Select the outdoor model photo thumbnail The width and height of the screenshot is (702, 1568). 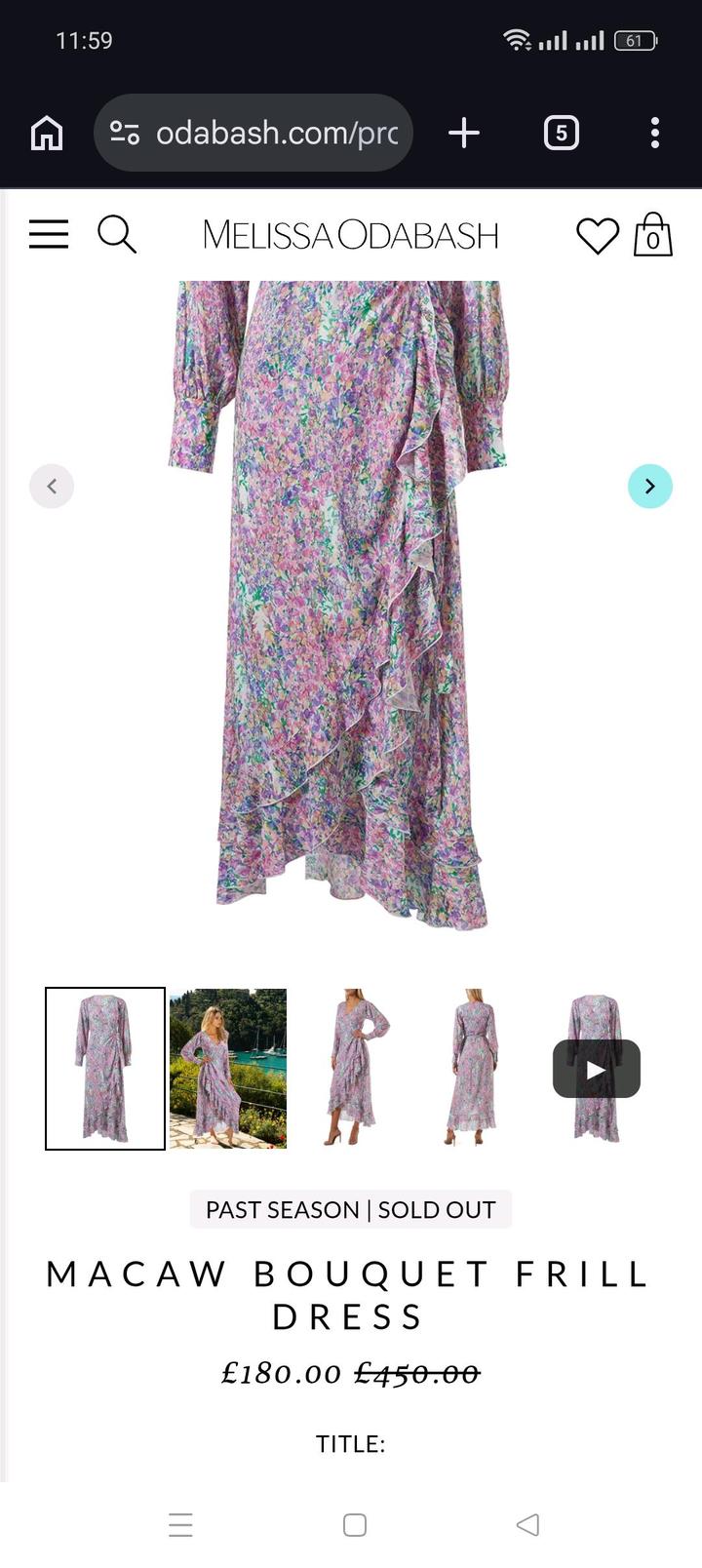(x=228, y=1068)
